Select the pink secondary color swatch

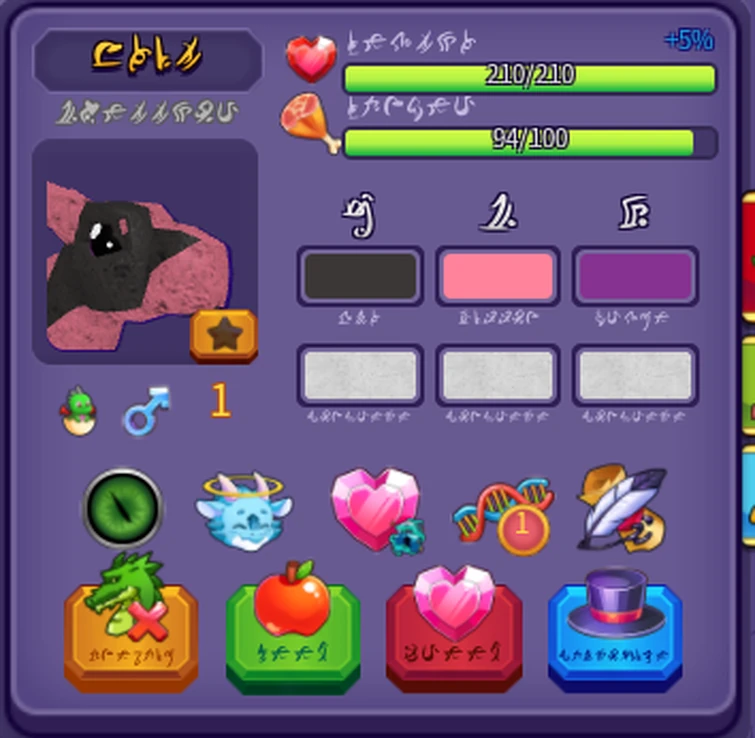point(497,276)
